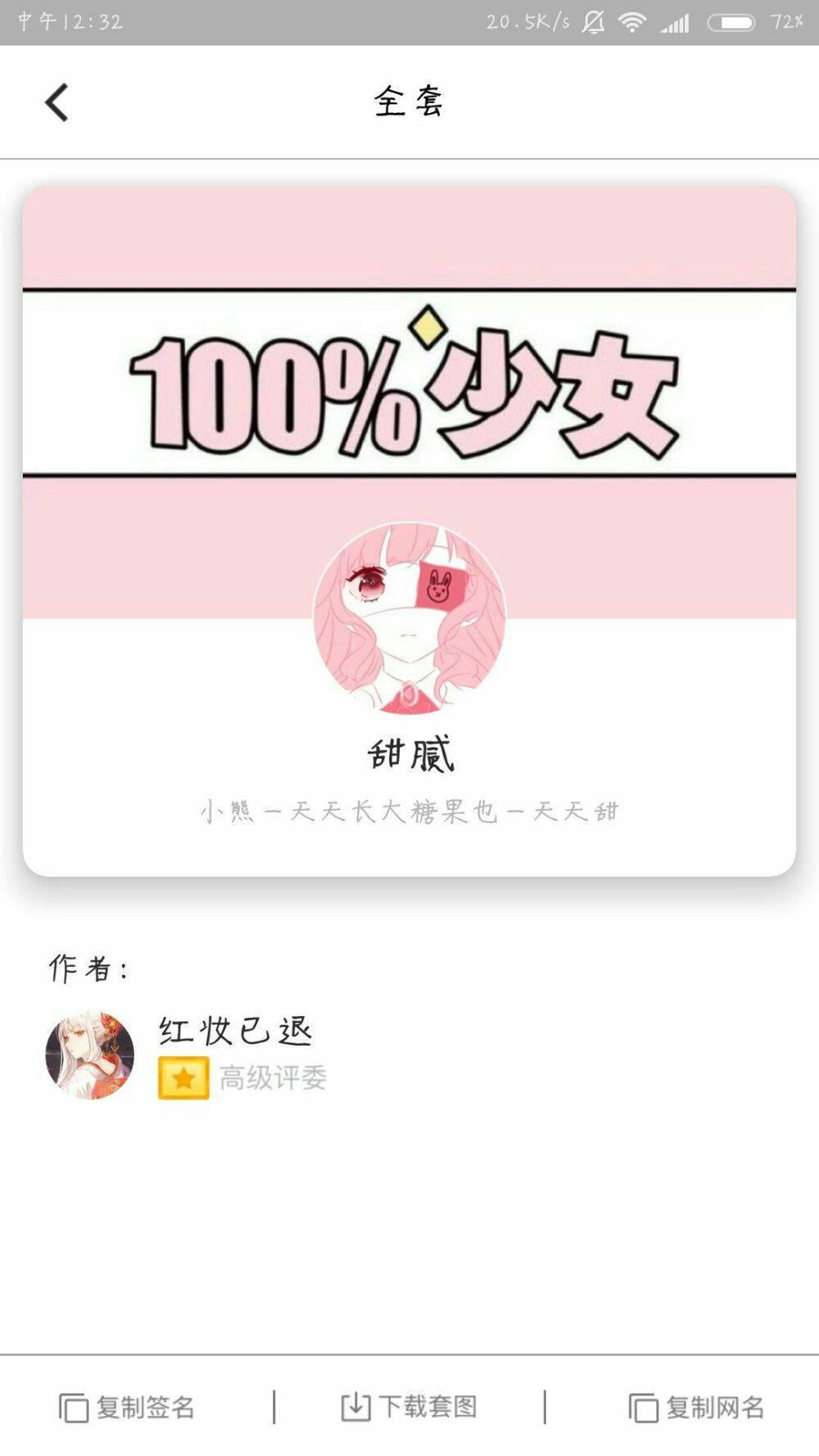Go back using the arrow icon
Screen dimensions: 819x1456
(x=57, y=102)
